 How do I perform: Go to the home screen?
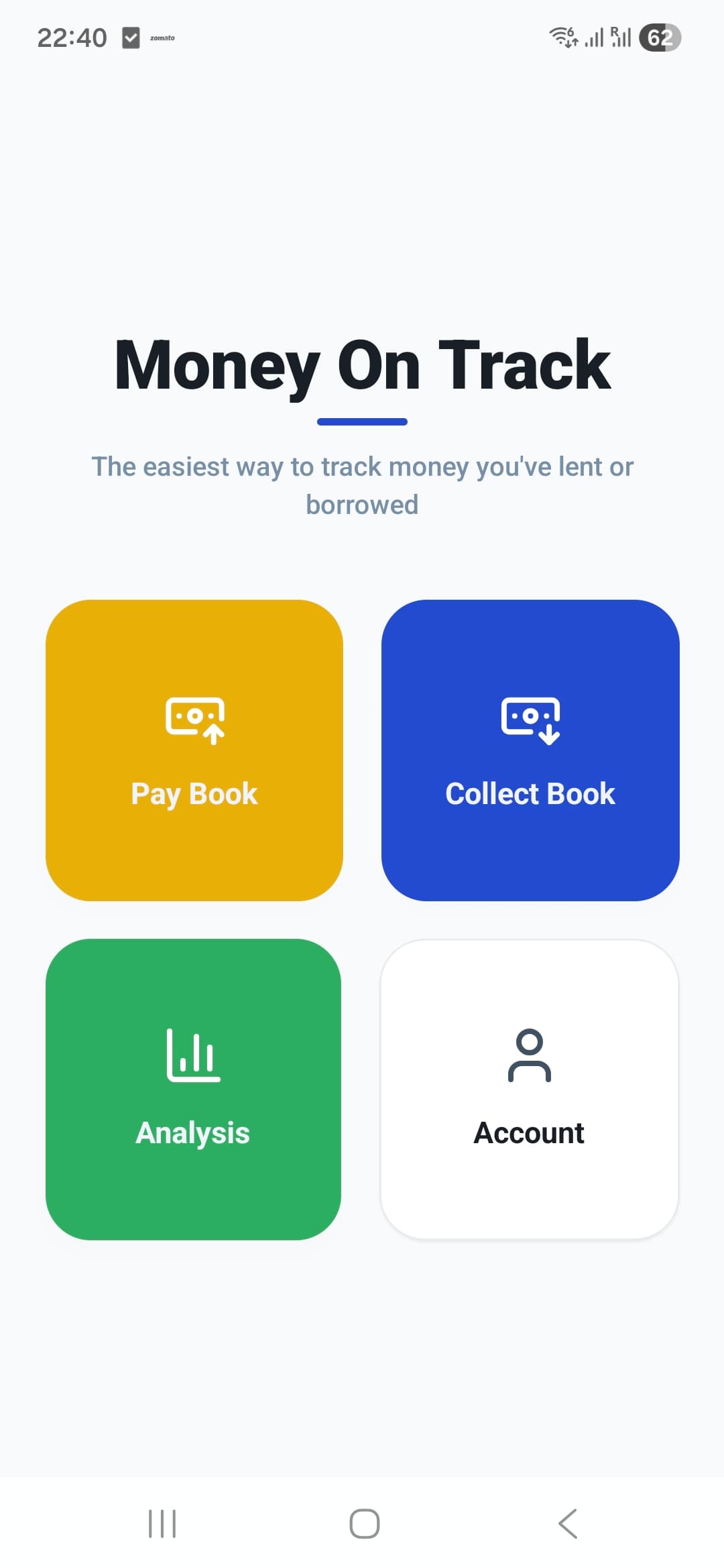(364, 1524)
